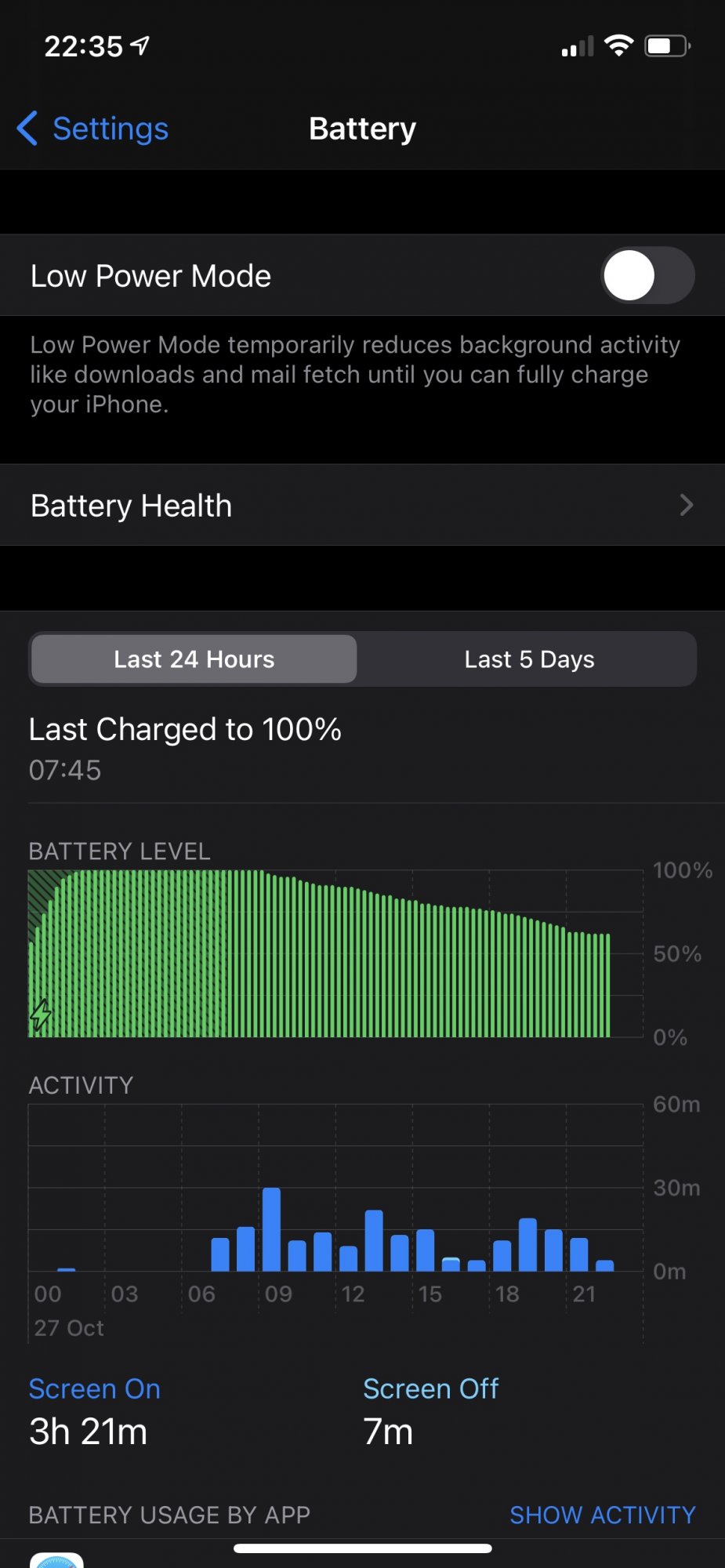Tap Show Activity link
Screen dimensions: 725x1568
pos(602,1515)
